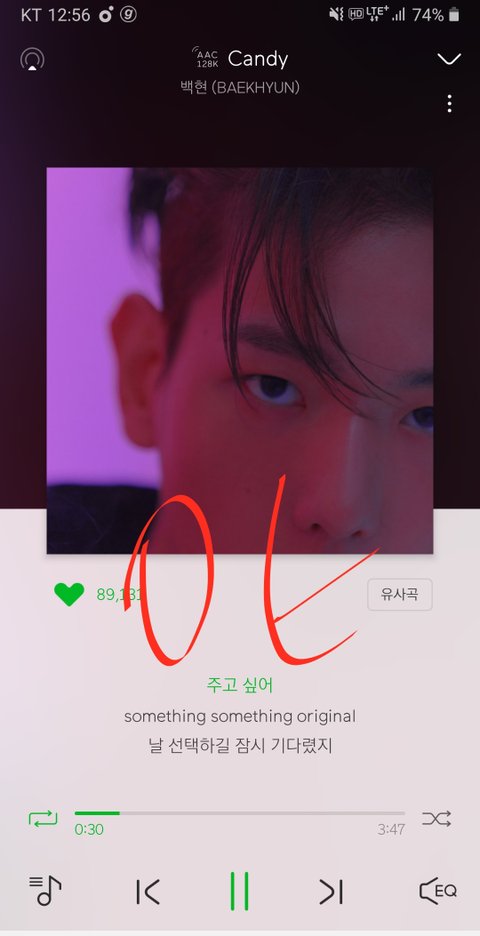Screen dimensions: 480x936
Task: Open the playlist queue icon
Action: (45, 891)
